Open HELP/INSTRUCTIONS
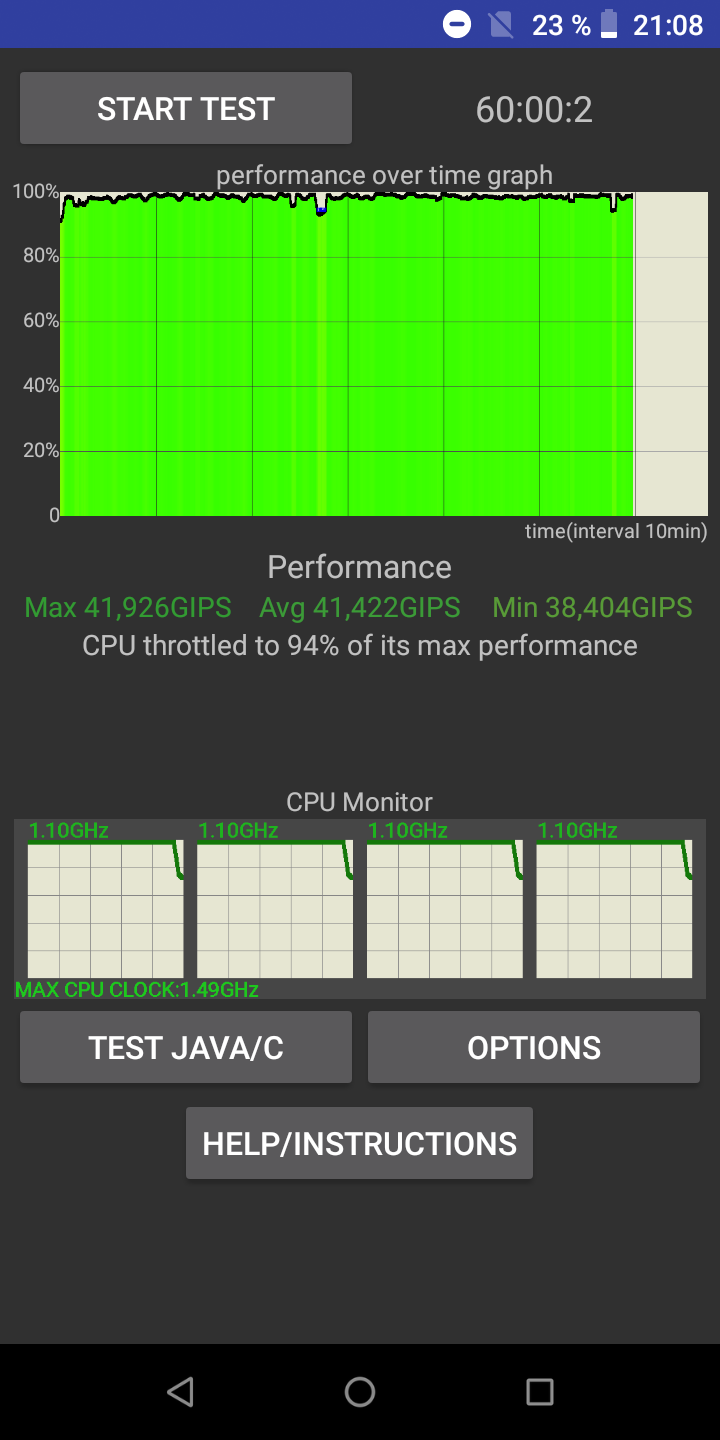 359,1143
